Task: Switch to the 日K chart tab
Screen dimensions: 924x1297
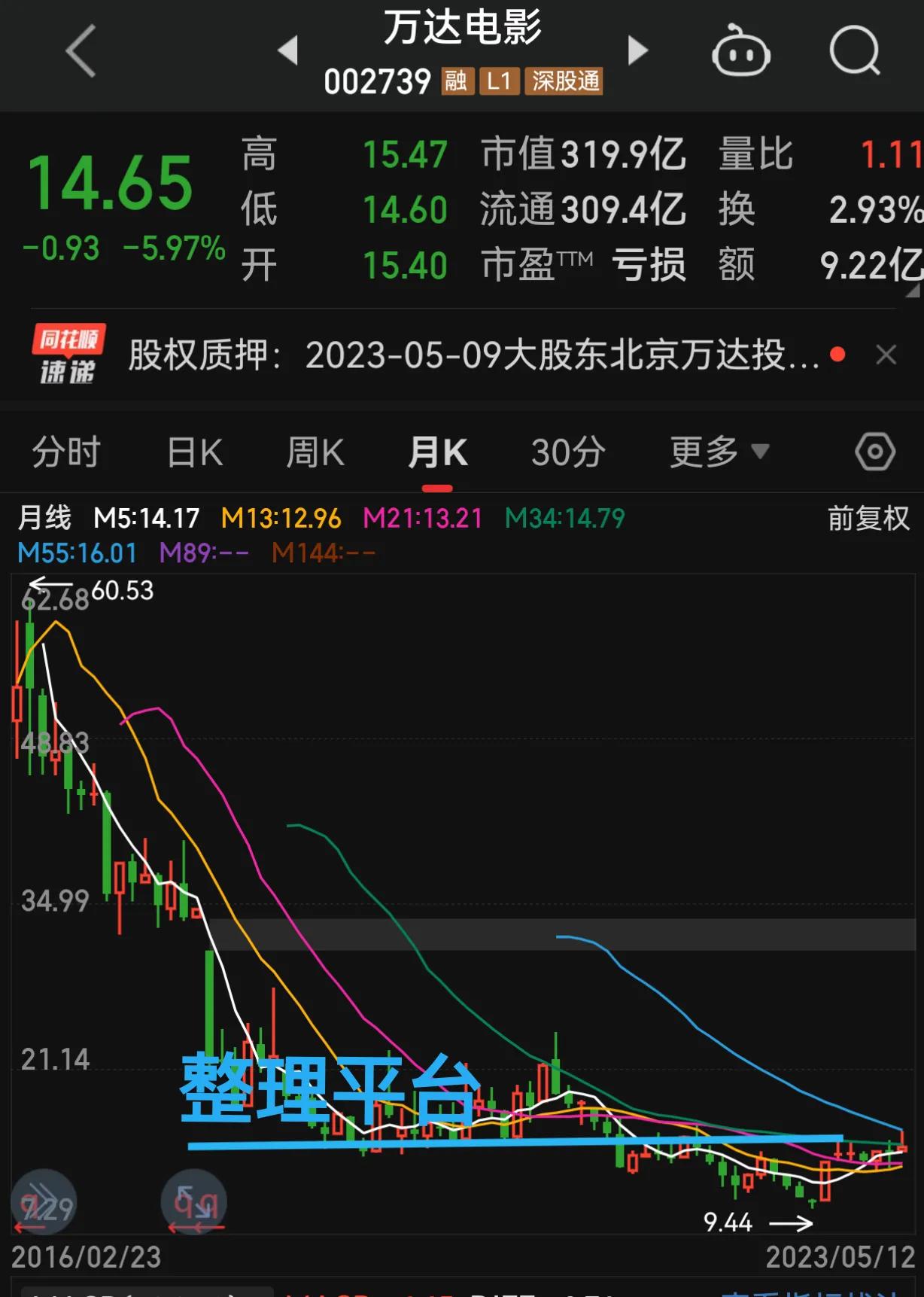Action: point(194,452)
